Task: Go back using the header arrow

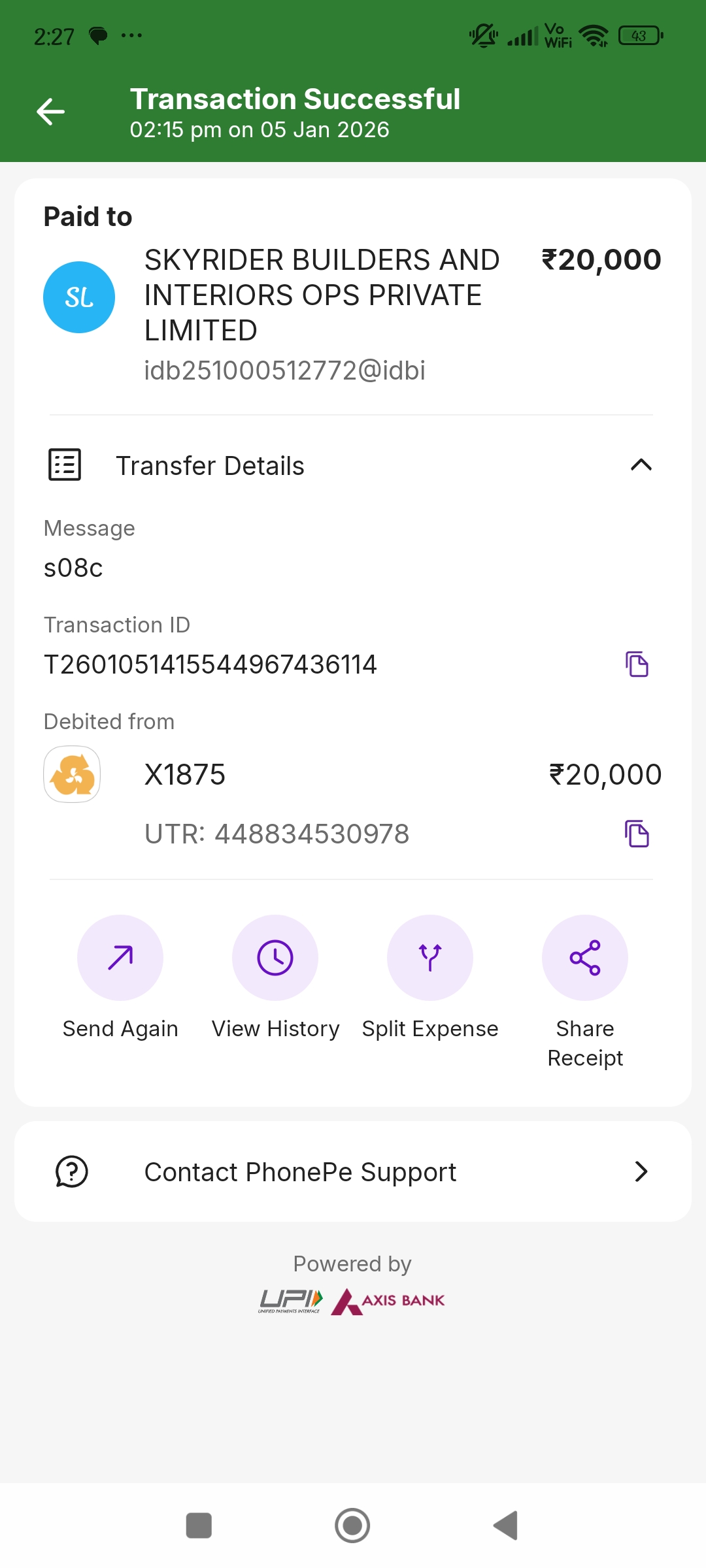Action: click(x=50, y=112)
